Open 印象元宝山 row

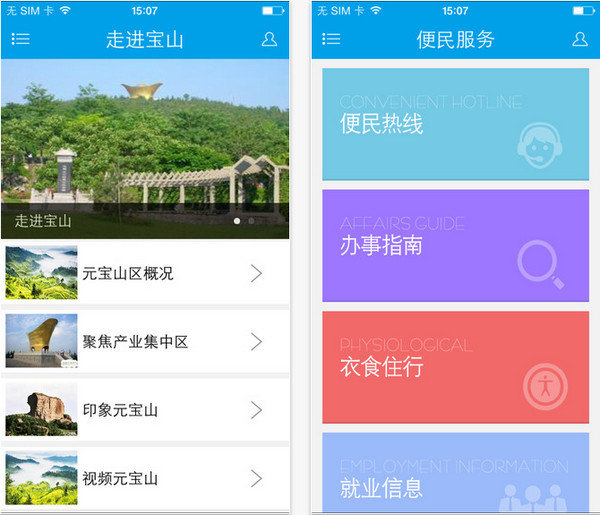[x=145, y=409]
